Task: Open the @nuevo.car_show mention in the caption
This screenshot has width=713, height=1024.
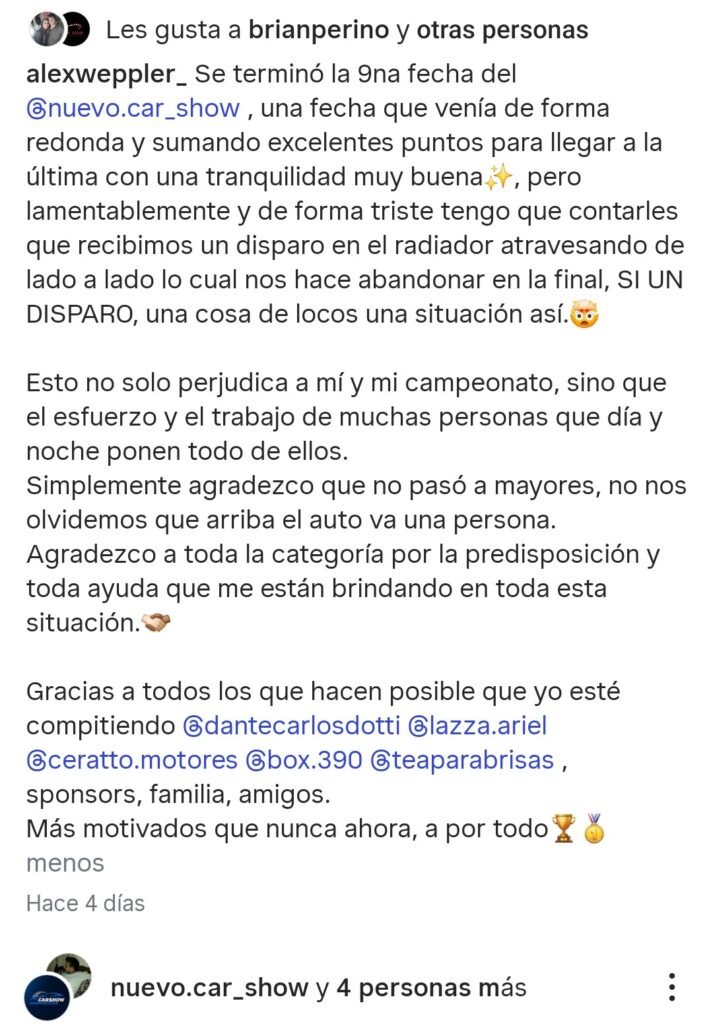Action: (133, 108)
